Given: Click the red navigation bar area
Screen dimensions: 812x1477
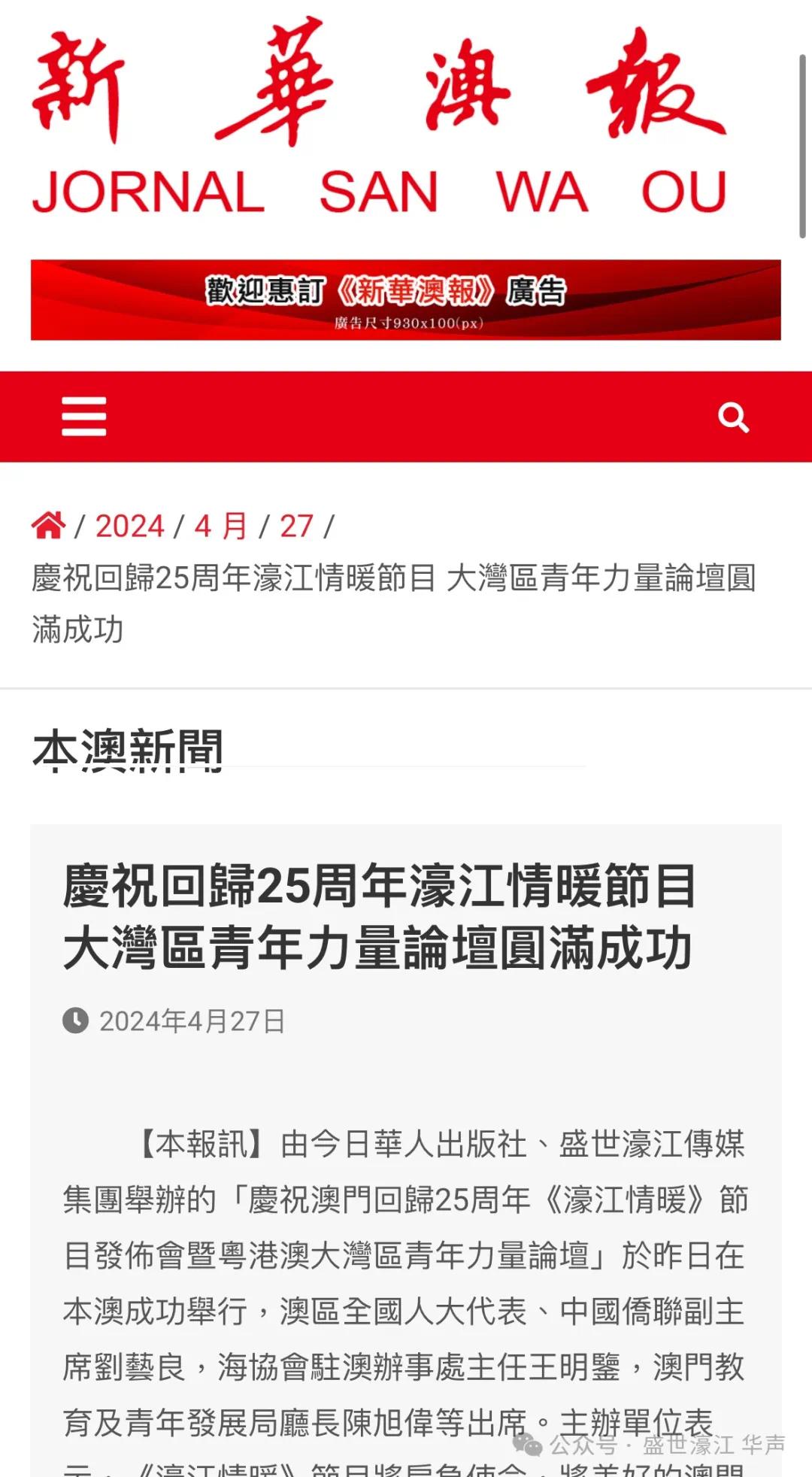Looking at the screenshot, I should (x=406, y=417).
